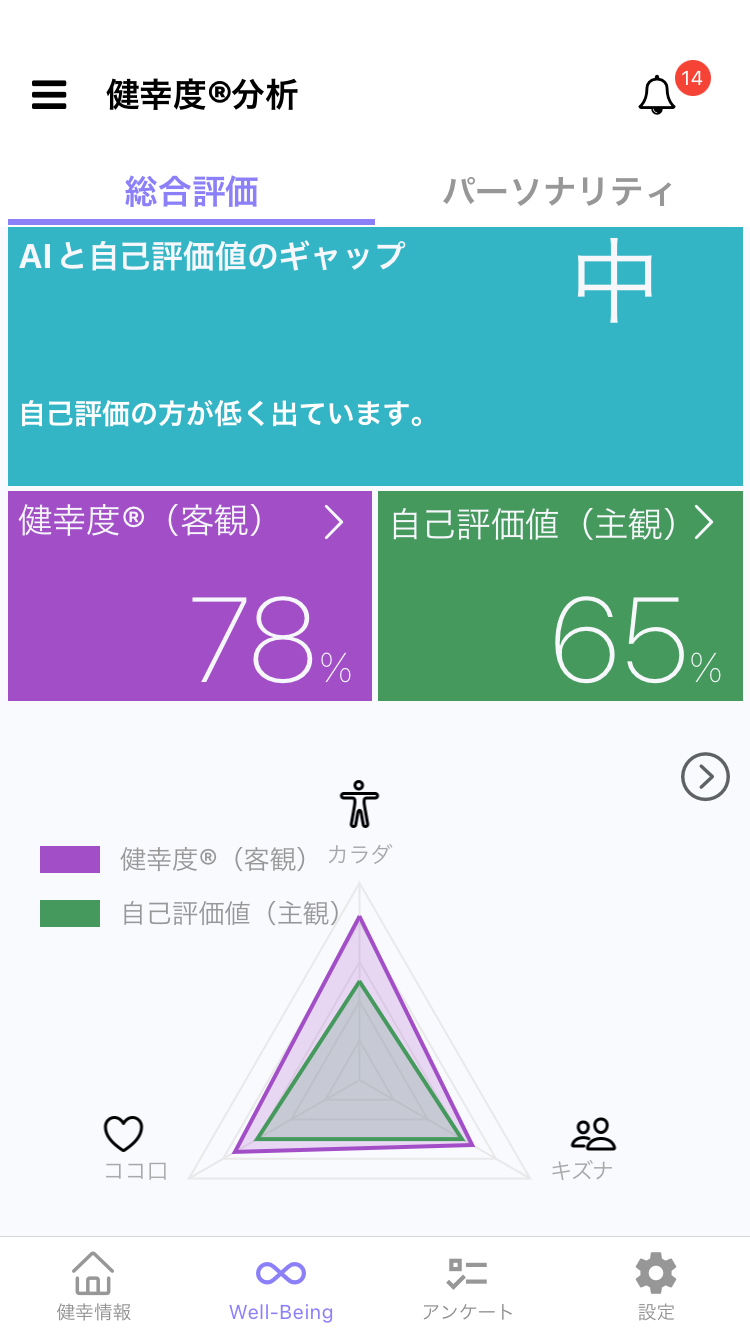
Task: Switch to the パーソナリティ tab
Action: pos(558,191)
